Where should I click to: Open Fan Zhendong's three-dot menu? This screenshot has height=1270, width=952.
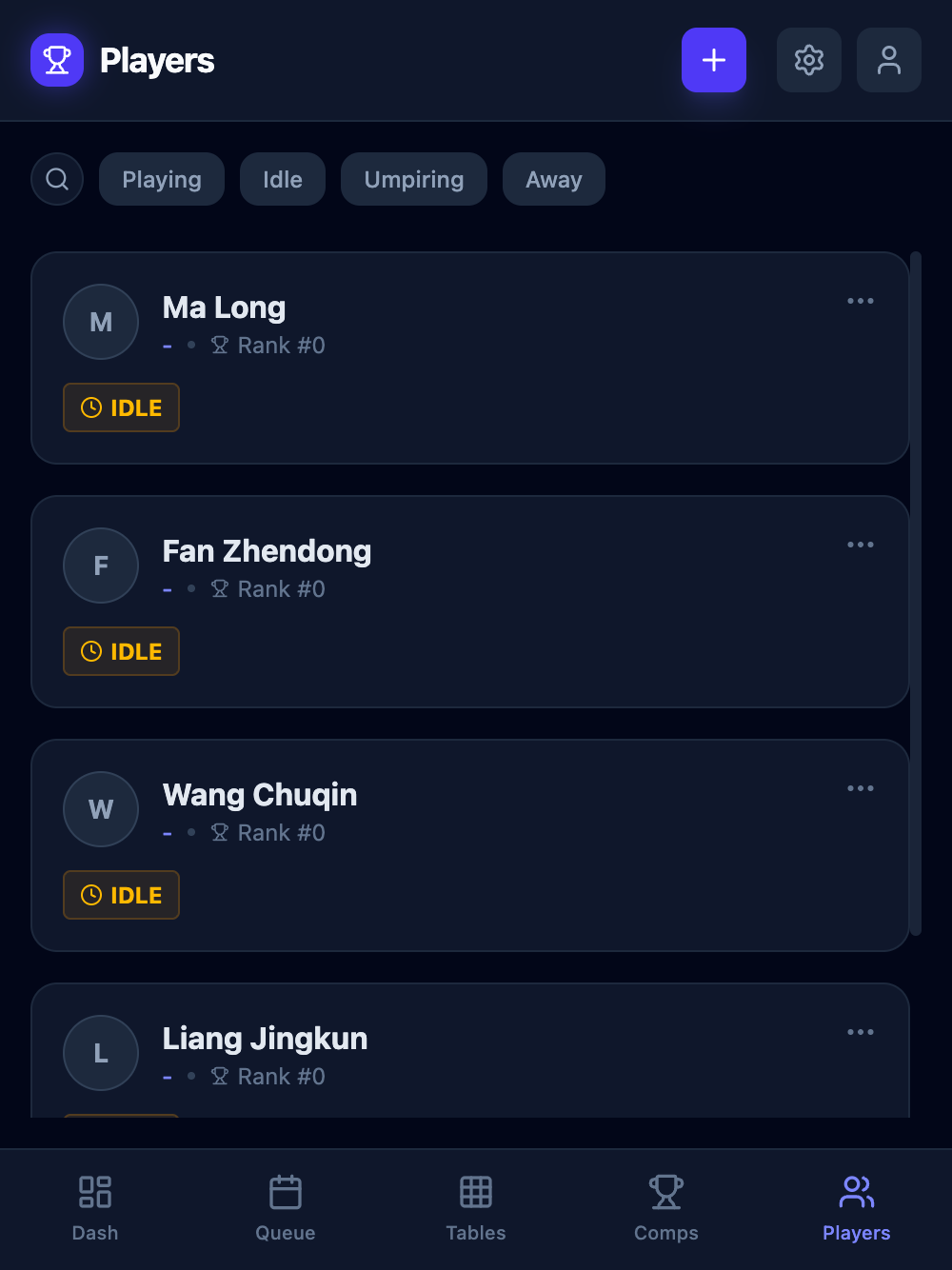860,545
